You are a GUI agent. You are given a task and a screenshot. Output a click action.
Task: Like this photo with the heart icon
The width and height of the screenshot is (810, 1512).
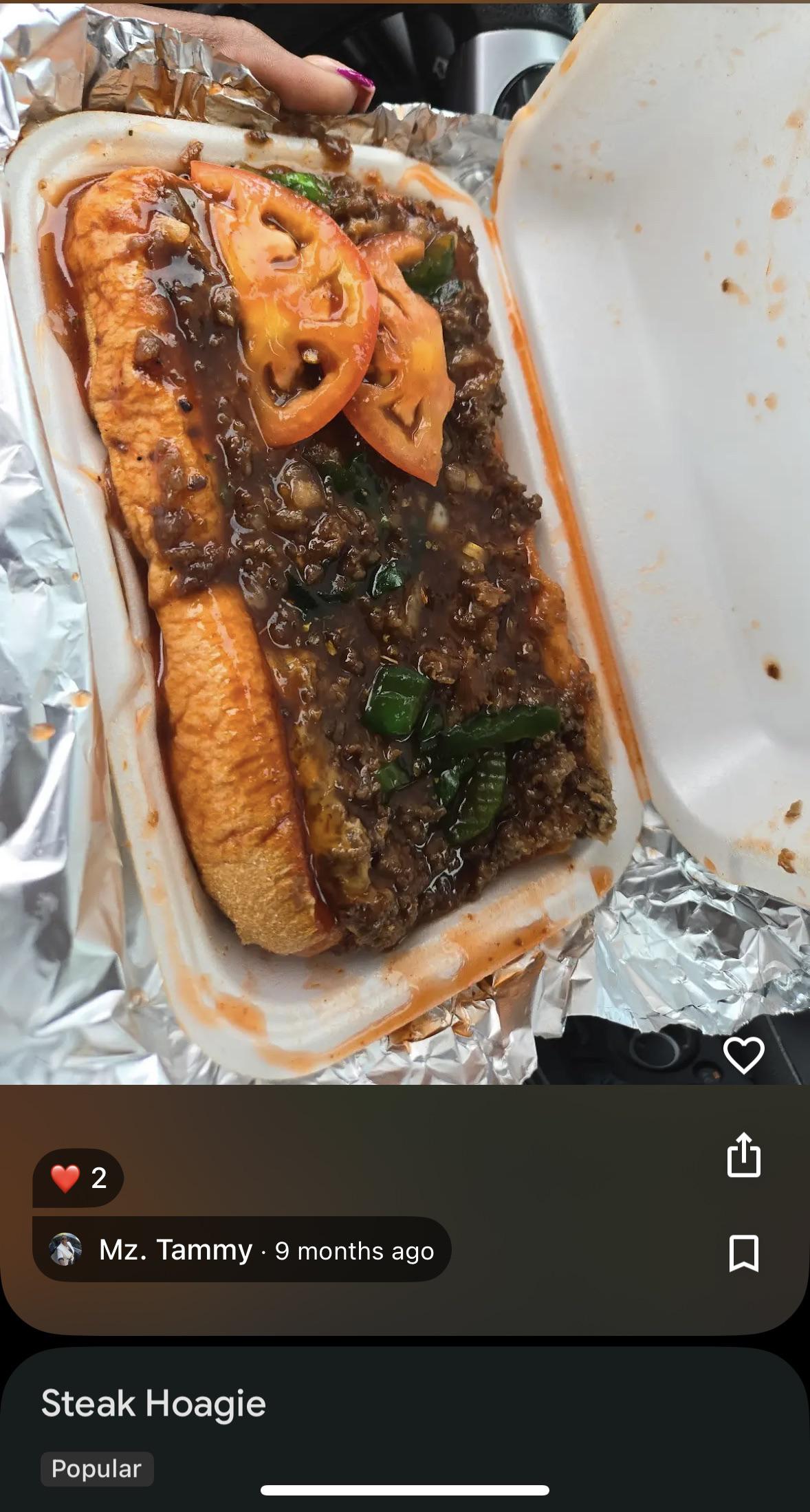click(743, 1055)
